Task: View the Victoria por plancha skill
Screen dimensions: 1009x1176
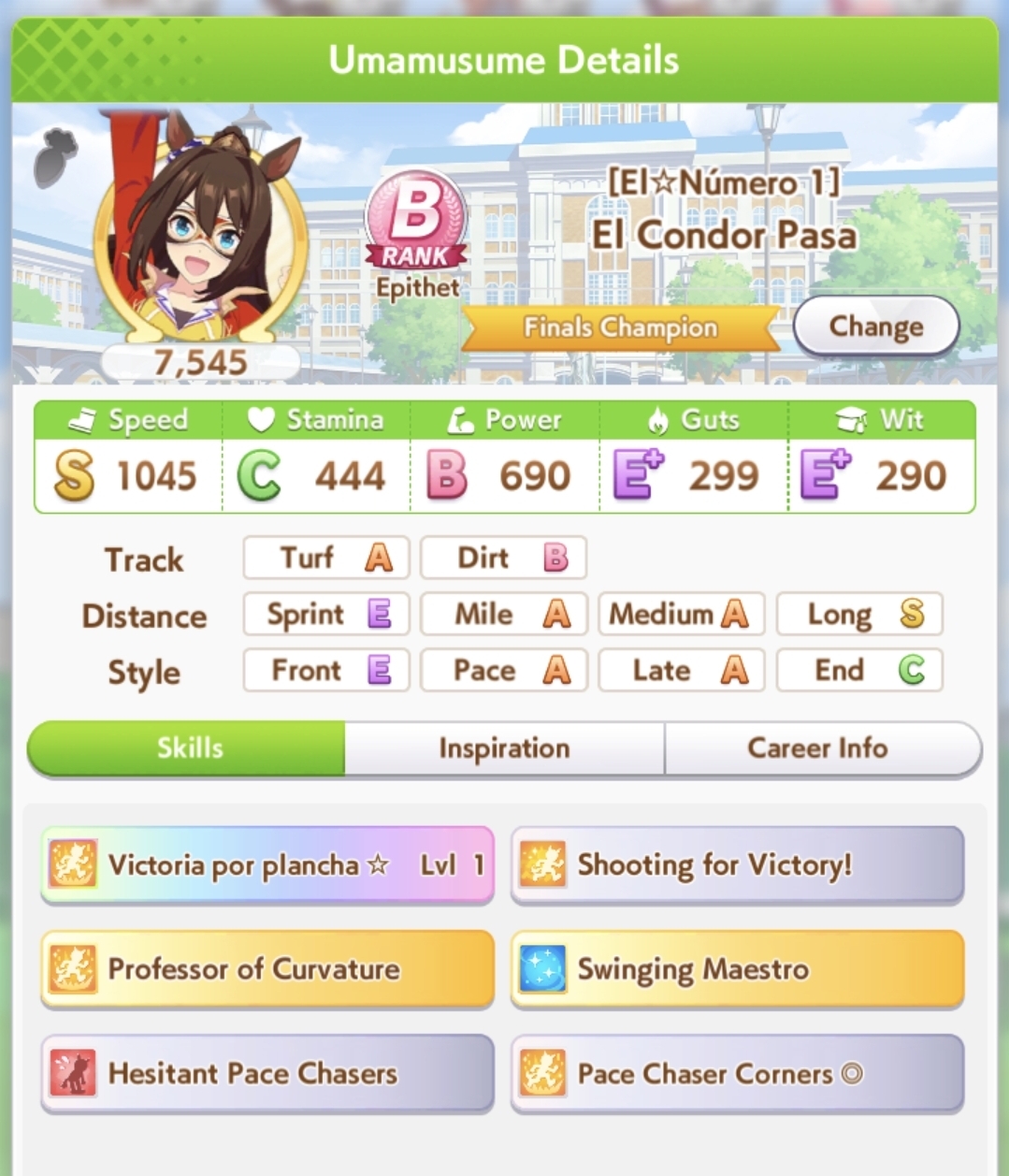Action: (x=267, y=864)
